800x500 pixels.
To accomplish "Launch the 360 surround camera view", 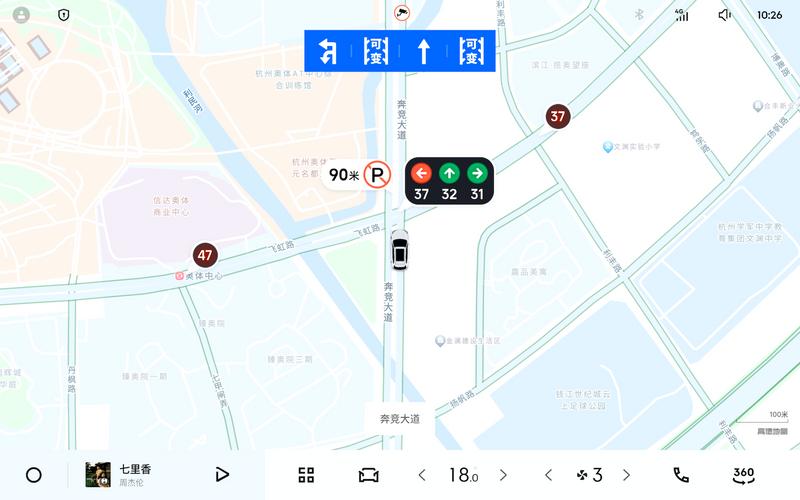I will (x=743, y=475).
